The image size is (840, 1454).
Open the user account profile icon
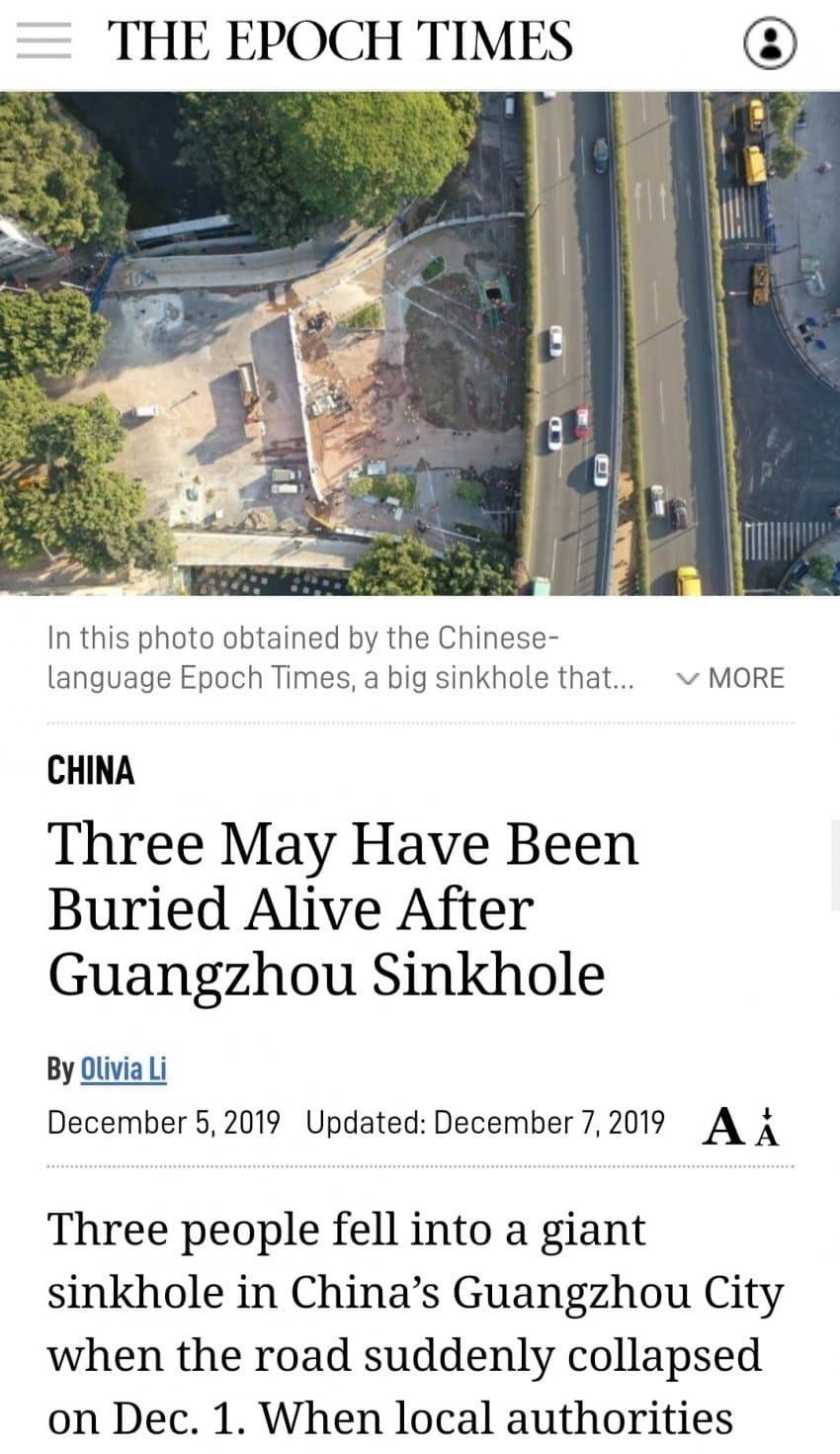point(769,44)
